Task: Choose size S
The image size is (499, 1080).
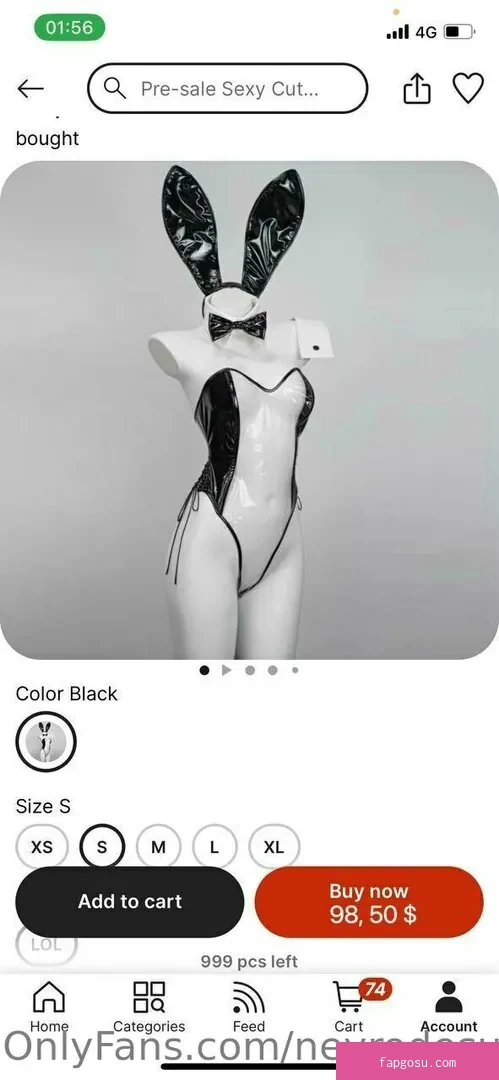Action: pyautogui.click(x=102, y=847)
